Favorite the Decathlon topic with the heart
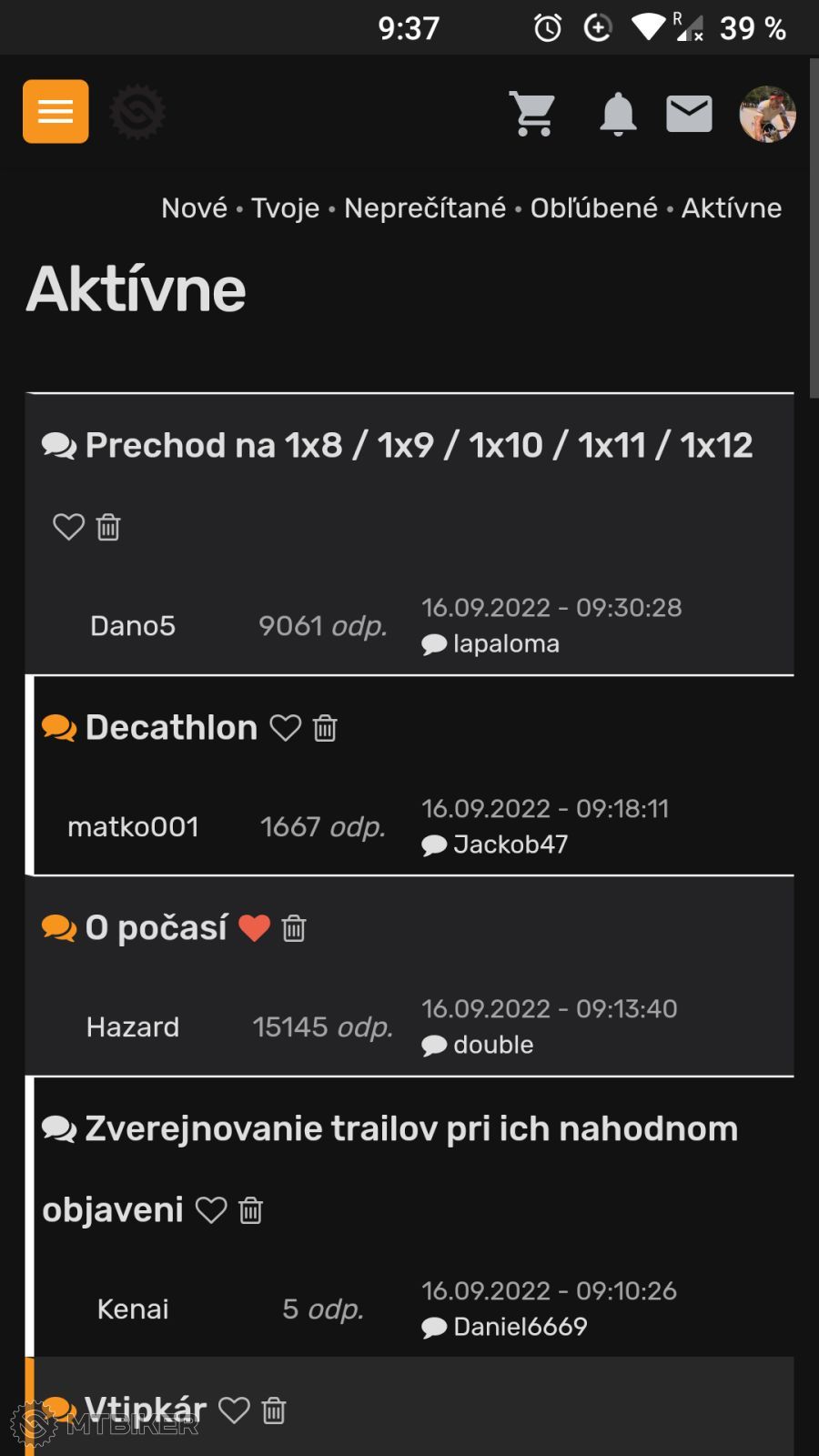The height and width of the screenshot is (1456, 819). point(287,727)
